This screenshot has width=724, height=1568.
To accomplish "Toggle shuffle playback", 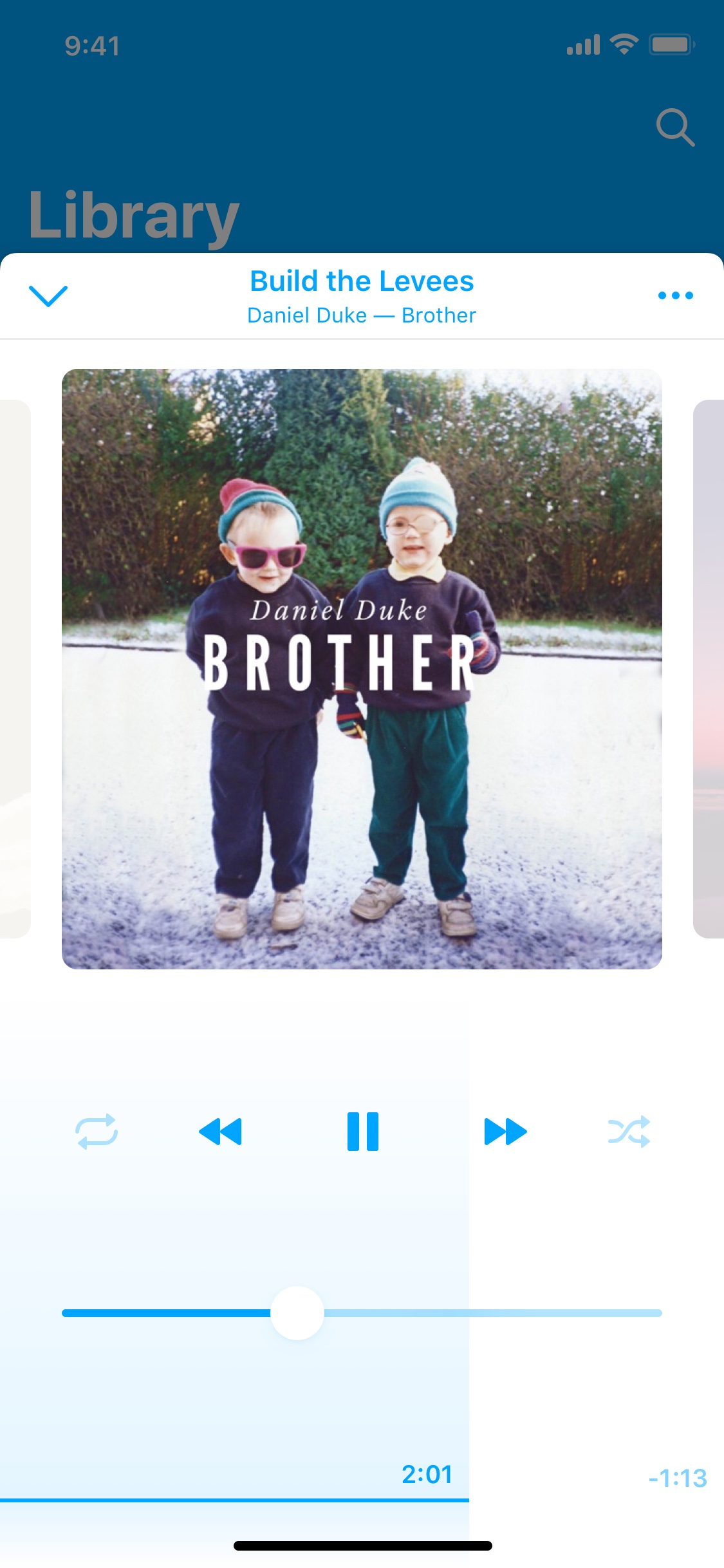I will coord(629,1132).
